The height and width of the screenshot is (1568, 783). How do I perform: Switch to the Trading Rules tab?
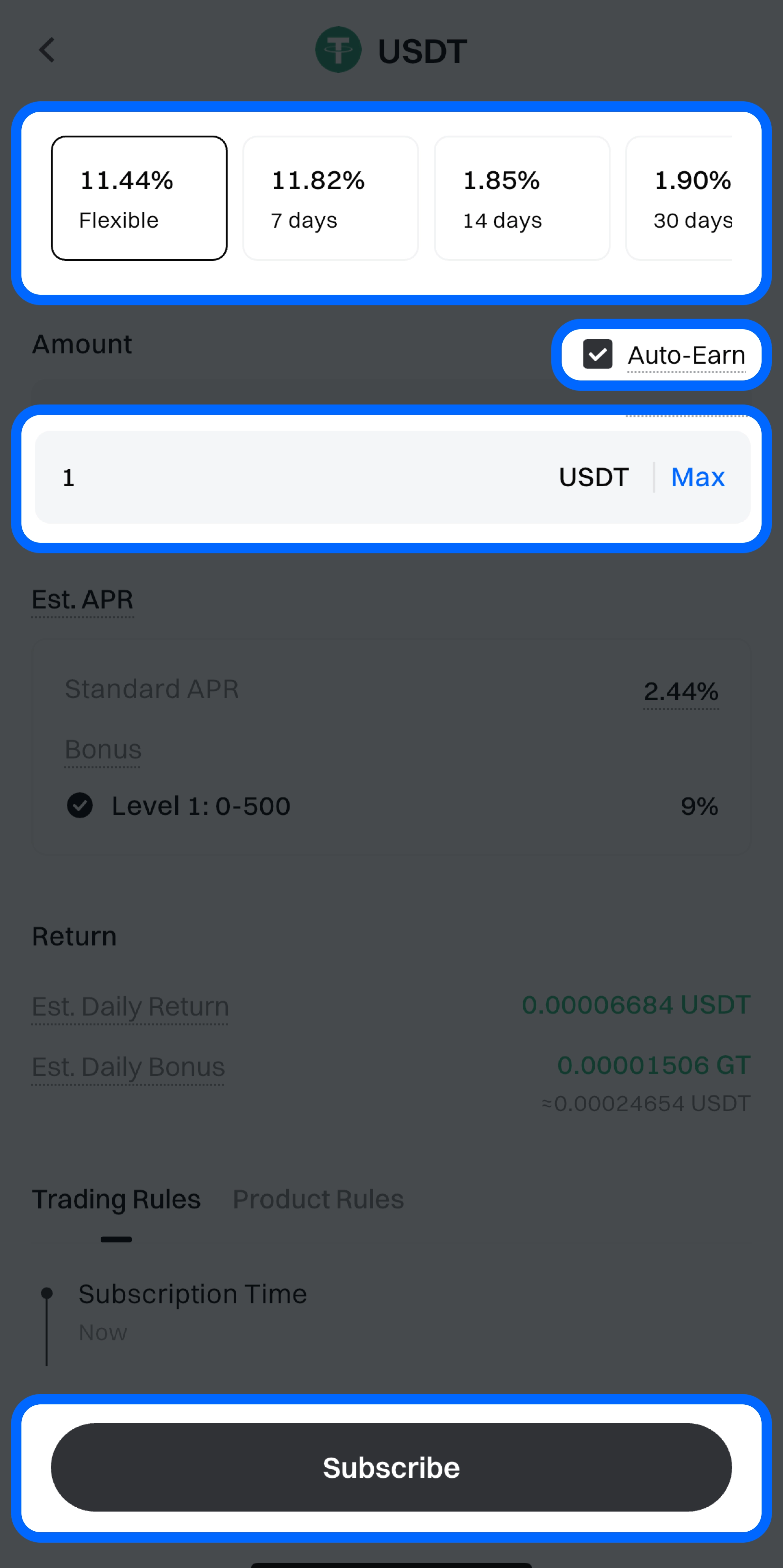point(116,1200)
